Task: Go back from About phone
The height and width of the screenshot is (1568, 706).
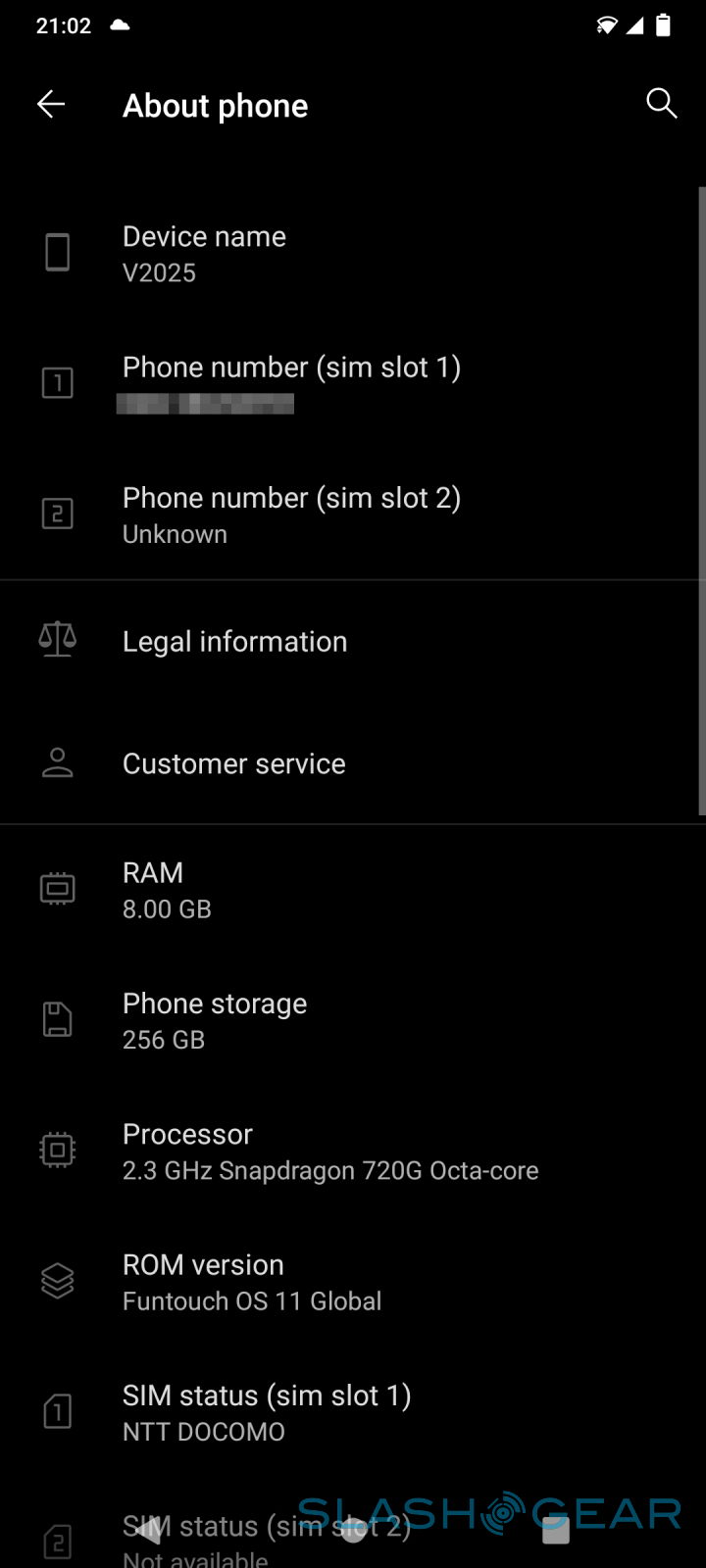Action: pyautogui.click(x=51, y=104)
